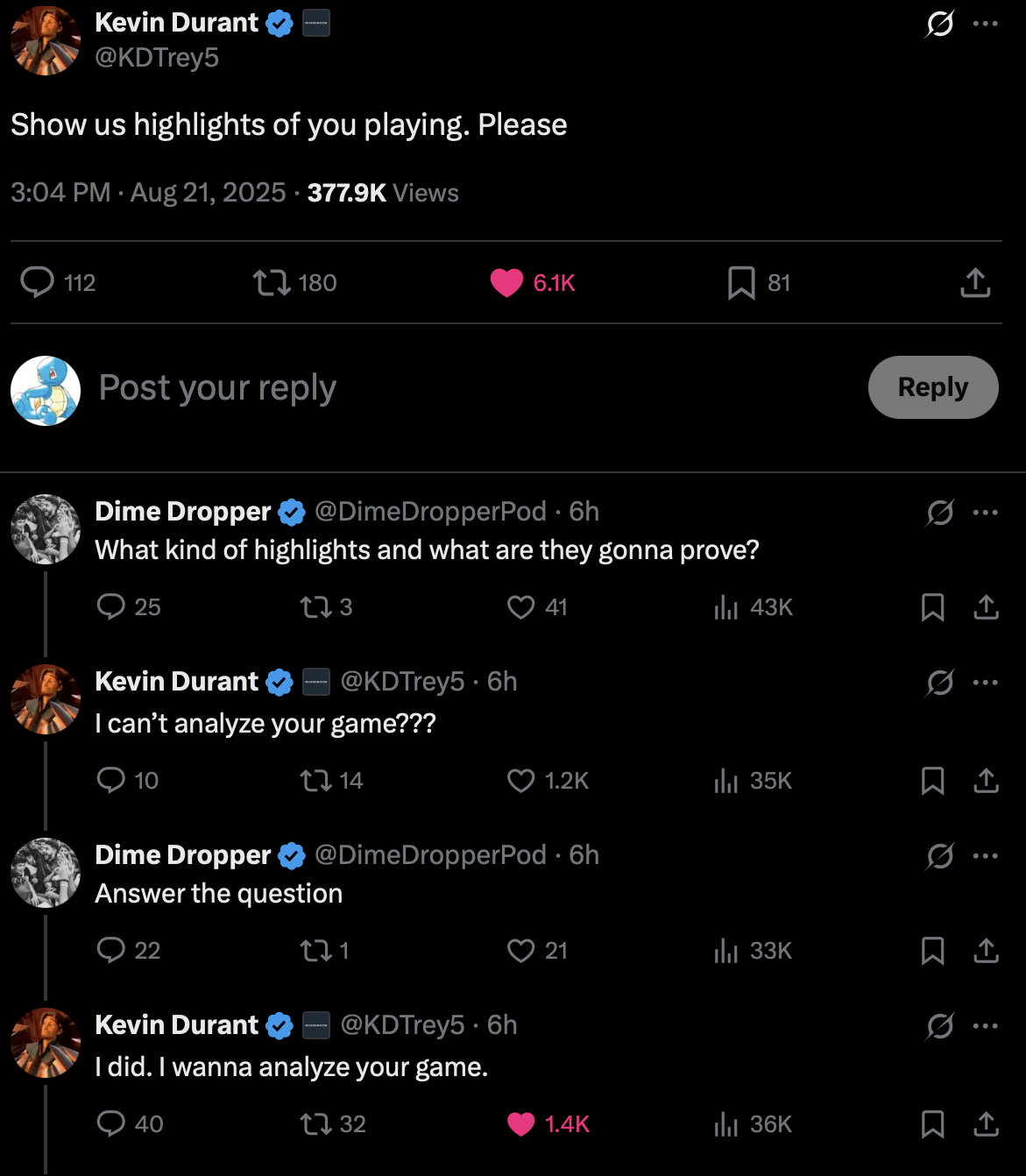Screen dimensions: 1026x1176
Task: Bookmark the main post with 81 bookmarks
Action: point(741,282)
